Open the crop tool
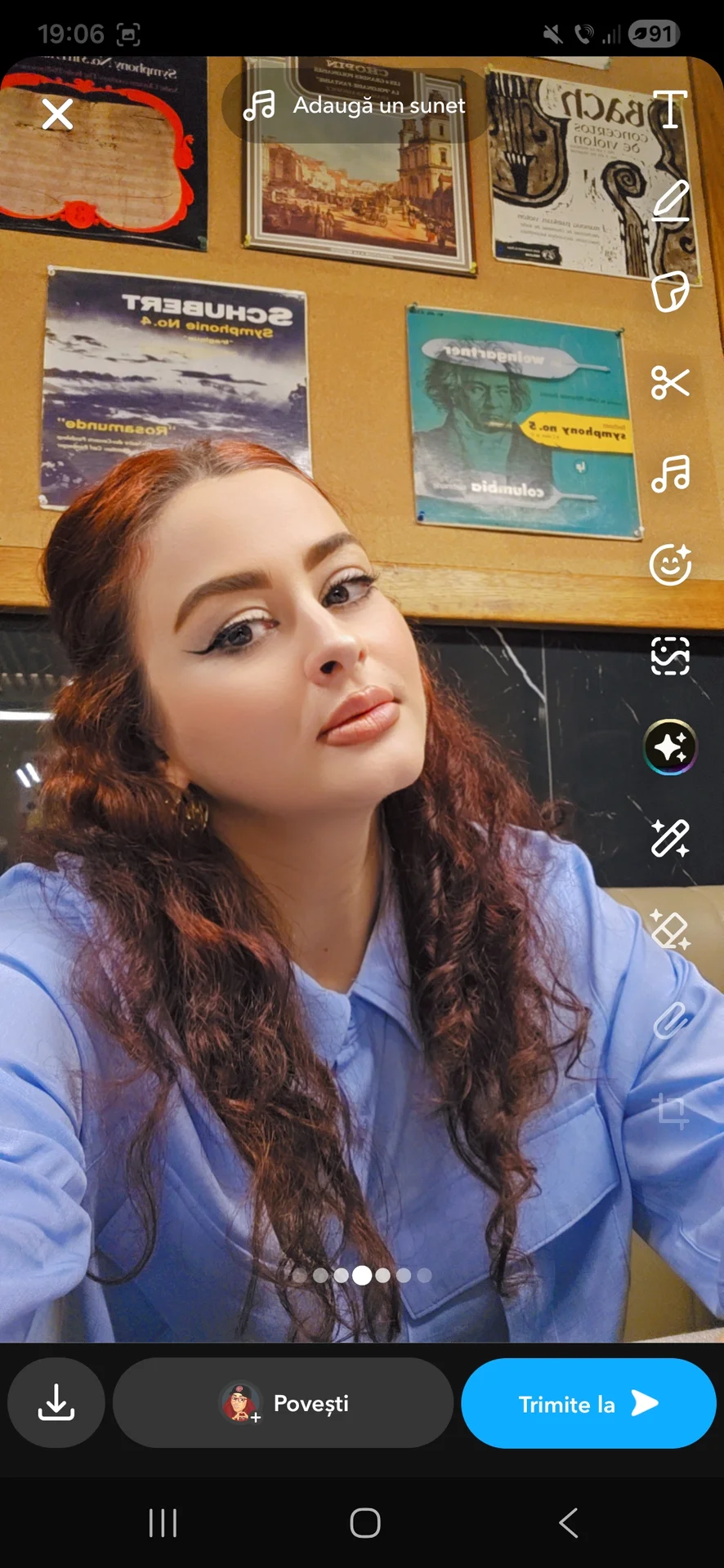Image resolution: width=724 pixels, height=1568 pixels. (x=670, y=1111)
